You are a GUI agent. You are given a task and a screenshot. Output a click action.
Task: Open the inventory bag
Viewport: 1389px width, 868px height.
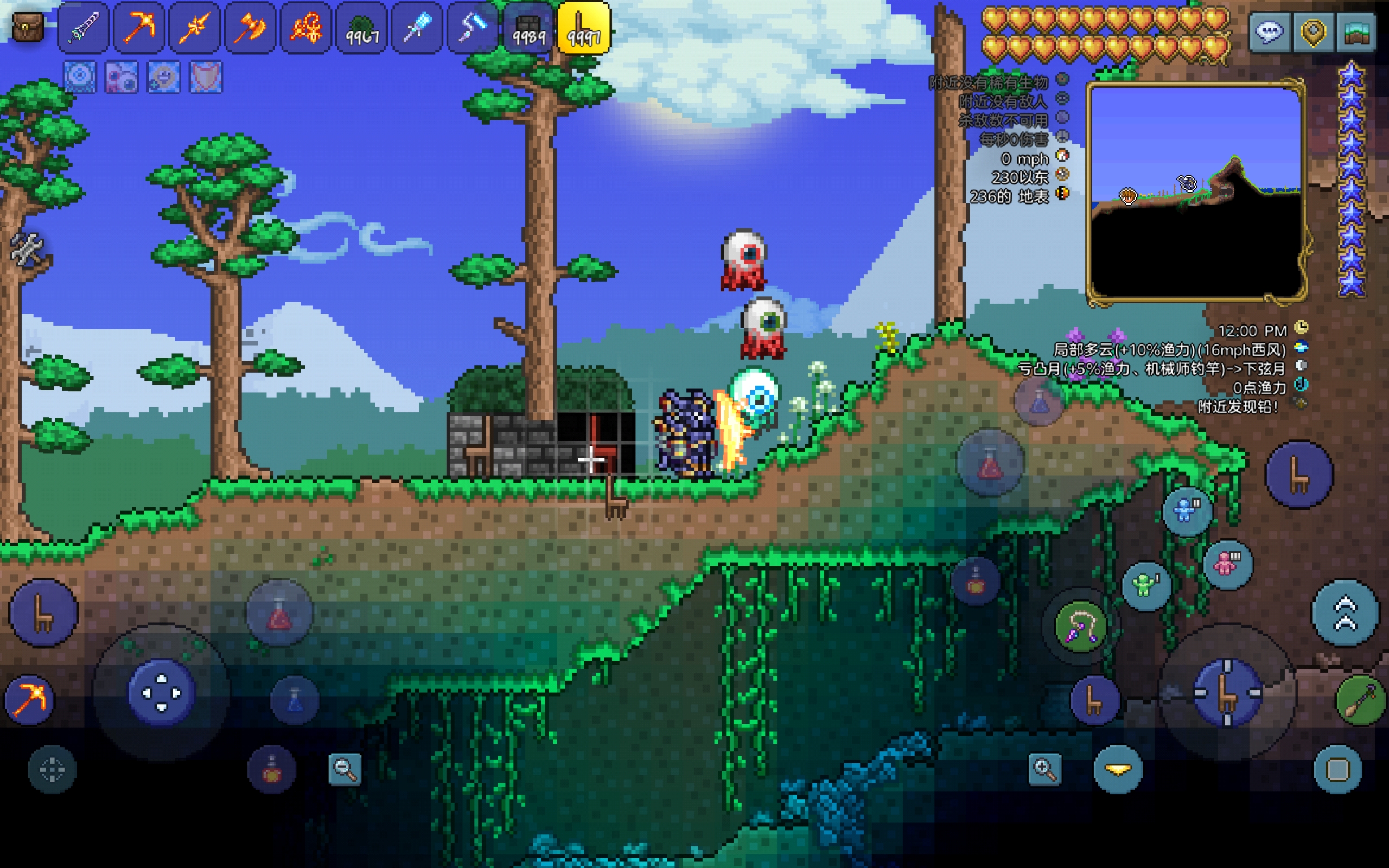(27, 27)
